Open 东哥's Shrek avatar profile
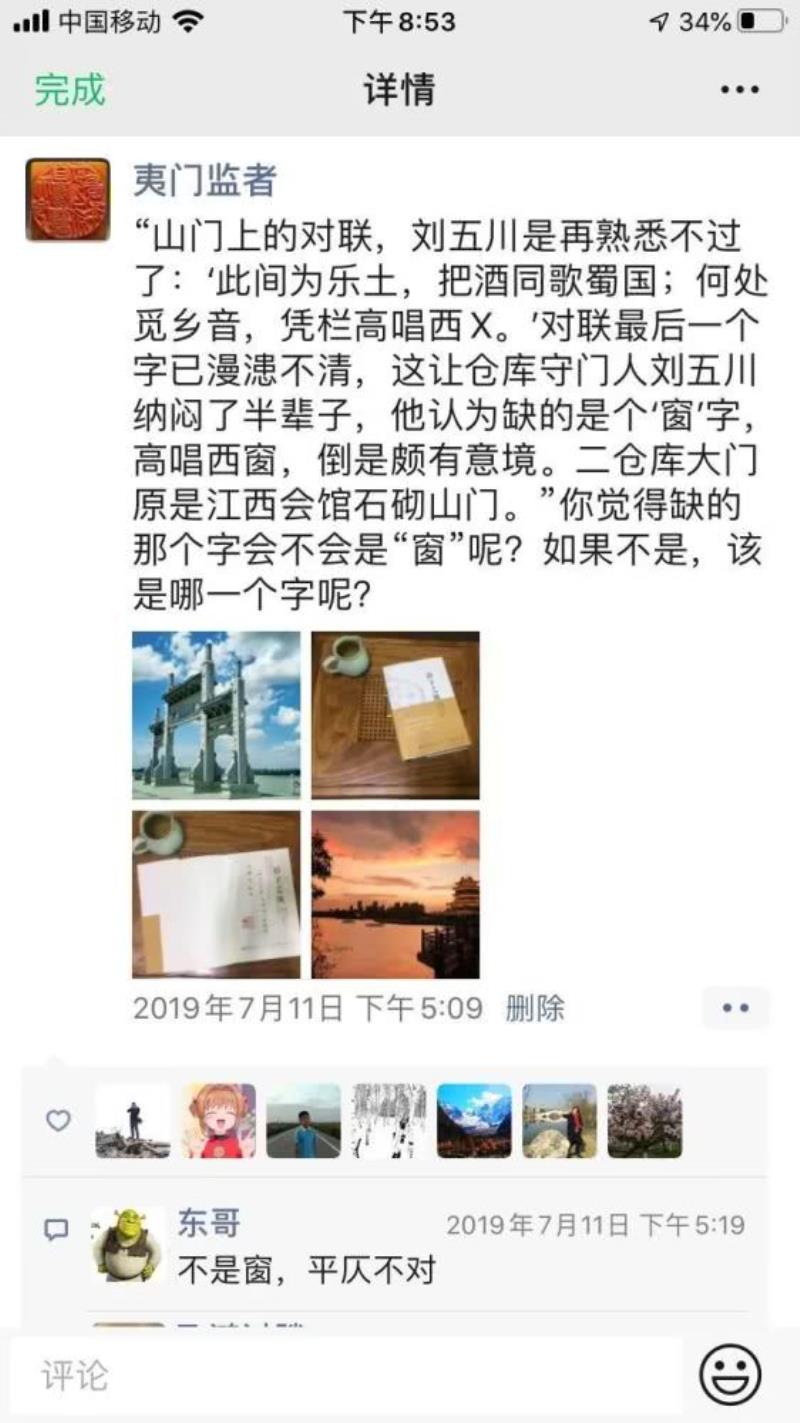This screenshot has width=800, height=1423. pyautogui.click(x=127, y=1244)
